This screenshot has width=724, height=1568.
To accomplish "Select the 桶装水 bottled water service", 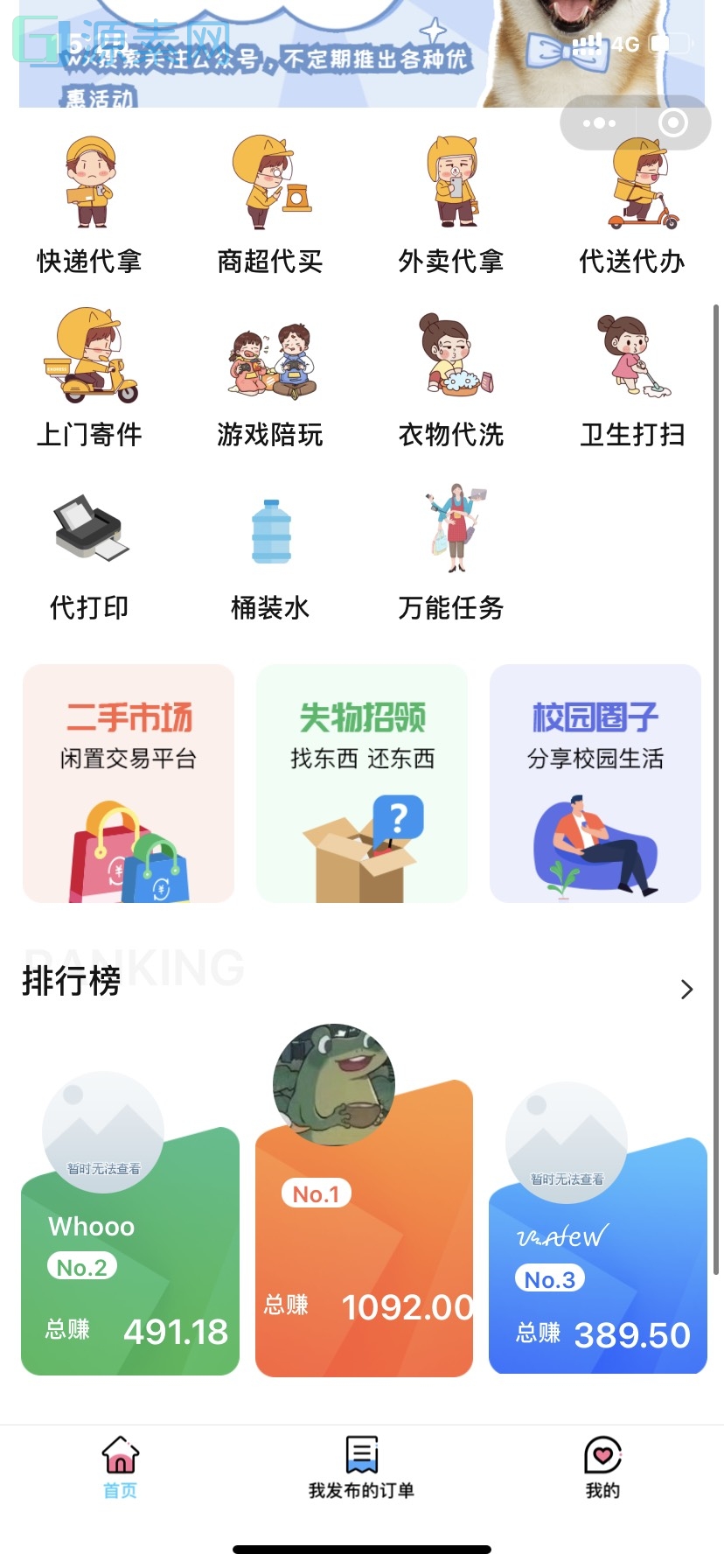I will click(270, 553).
